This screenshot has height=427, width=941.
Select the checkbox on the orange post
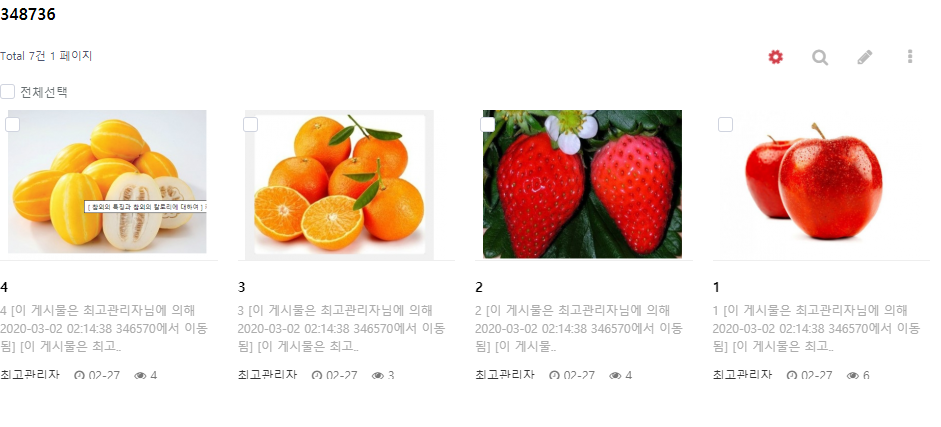[x=251, y=124]
